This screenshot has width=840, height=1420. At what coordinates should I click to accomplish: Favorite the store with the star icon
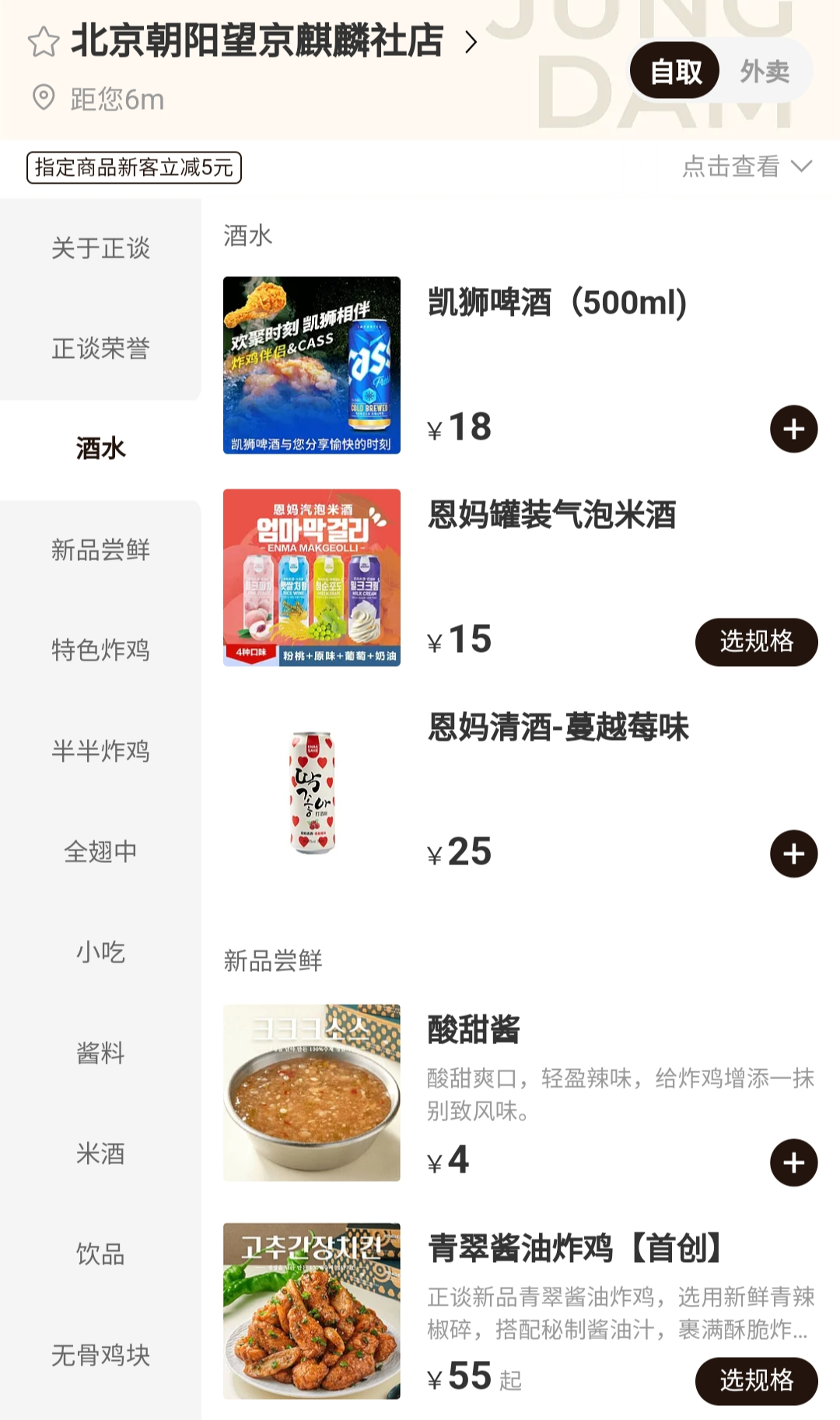pyautogui.click(x=44, y=42)
